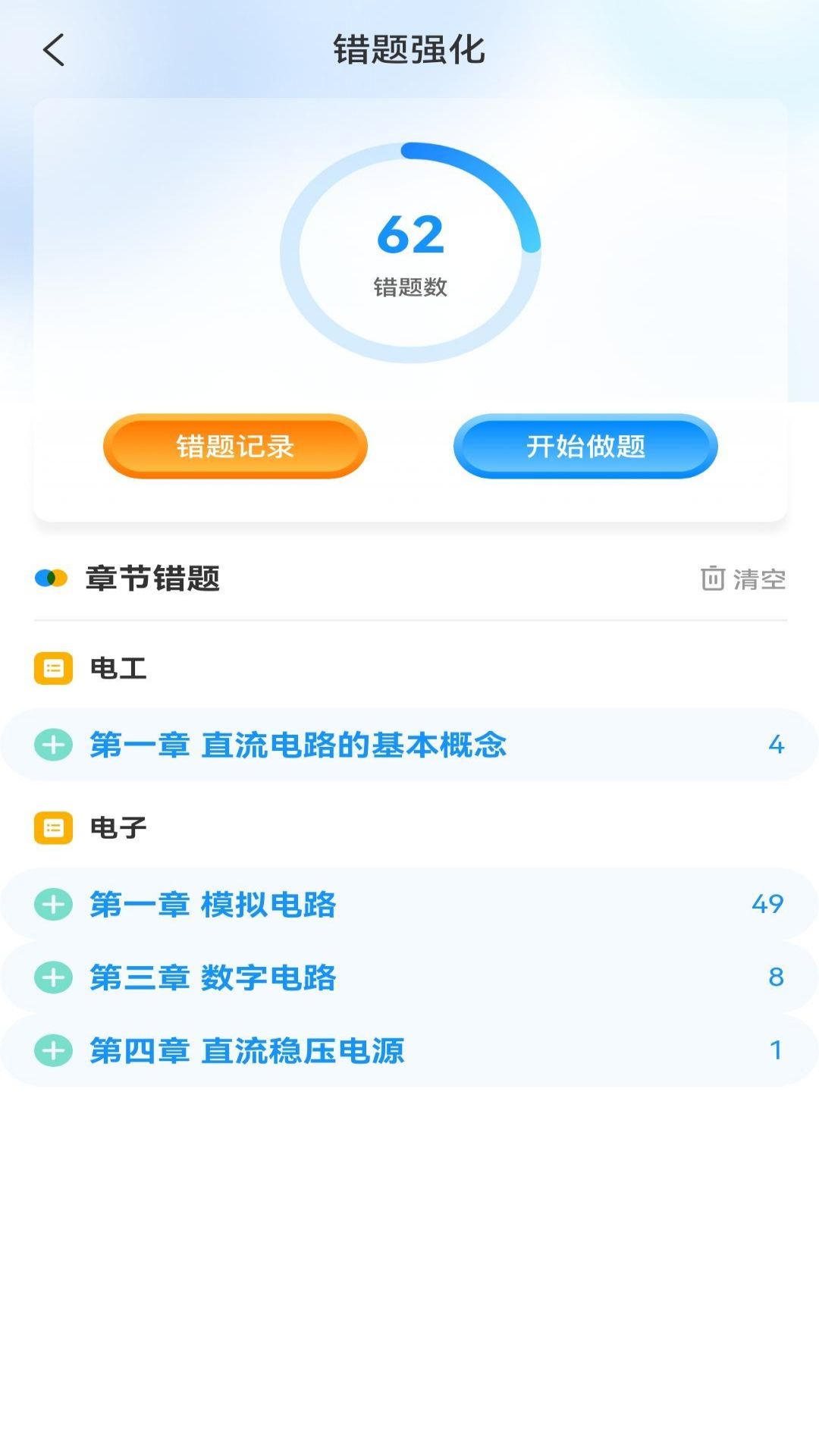Click the trash icon next to 清空
The image size is (819, 1456).
coord(711,578)
